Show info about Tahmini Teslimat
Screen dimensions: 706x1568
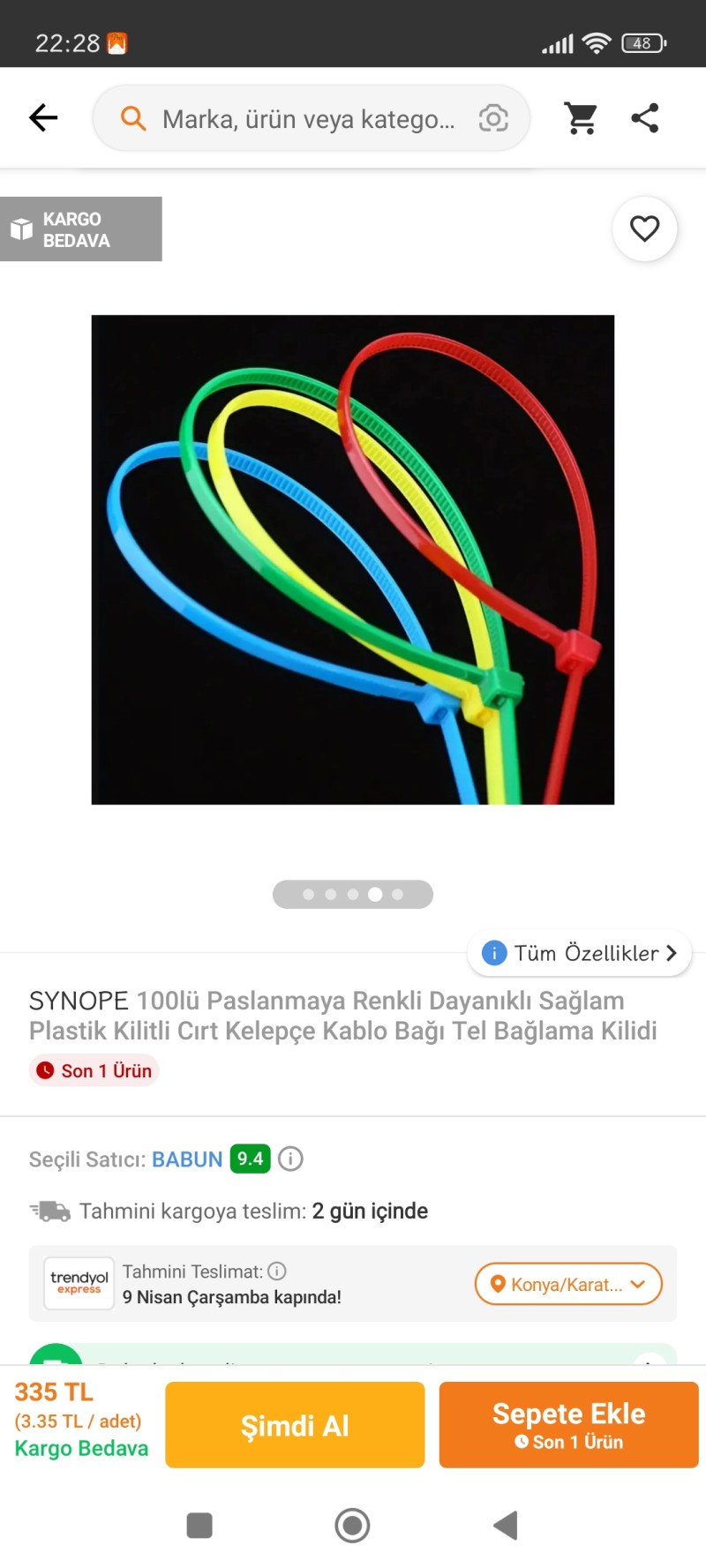(277, 1272)
